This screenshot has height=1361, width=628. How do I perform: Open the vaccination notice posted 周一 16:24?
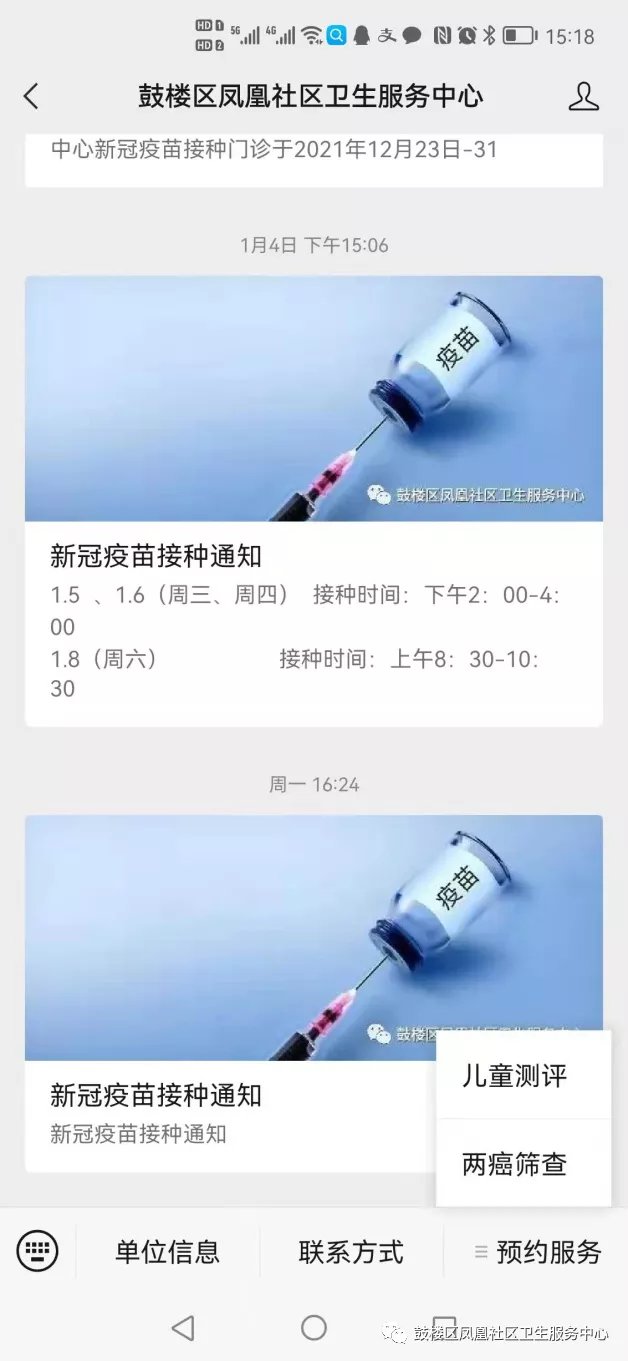click(230, 1000)
